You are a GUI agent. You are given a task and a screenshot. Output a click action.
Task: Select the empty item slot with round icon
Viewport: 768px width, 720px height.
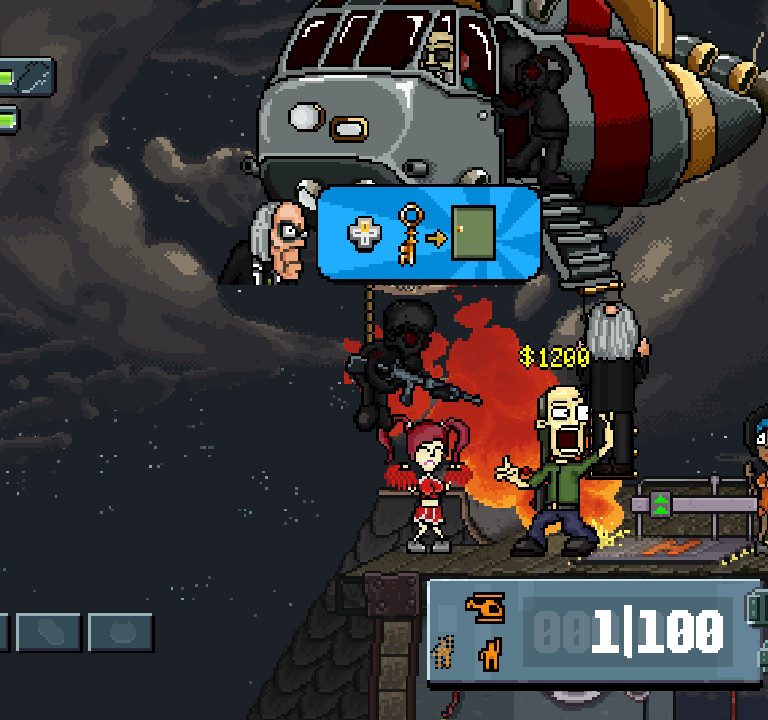point(120,632)
